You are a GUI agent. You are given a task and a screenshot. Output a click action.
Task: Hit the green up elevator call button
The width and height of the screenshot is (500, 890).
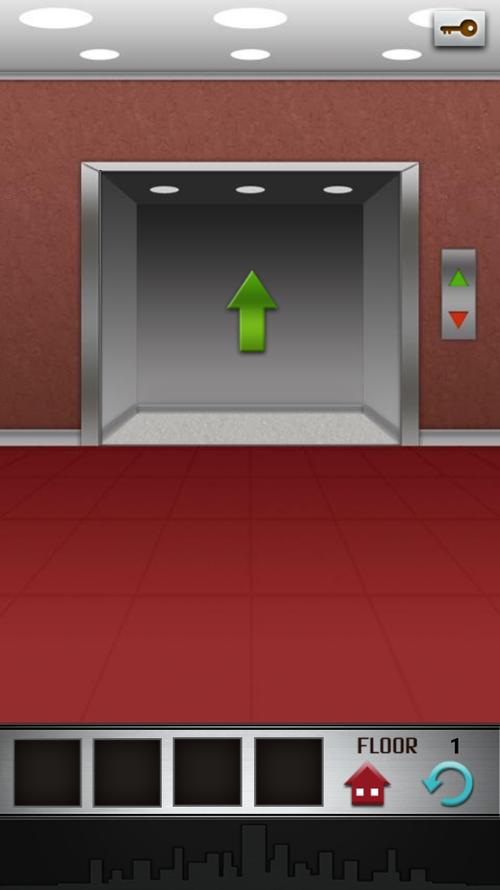tap(459, 278)
